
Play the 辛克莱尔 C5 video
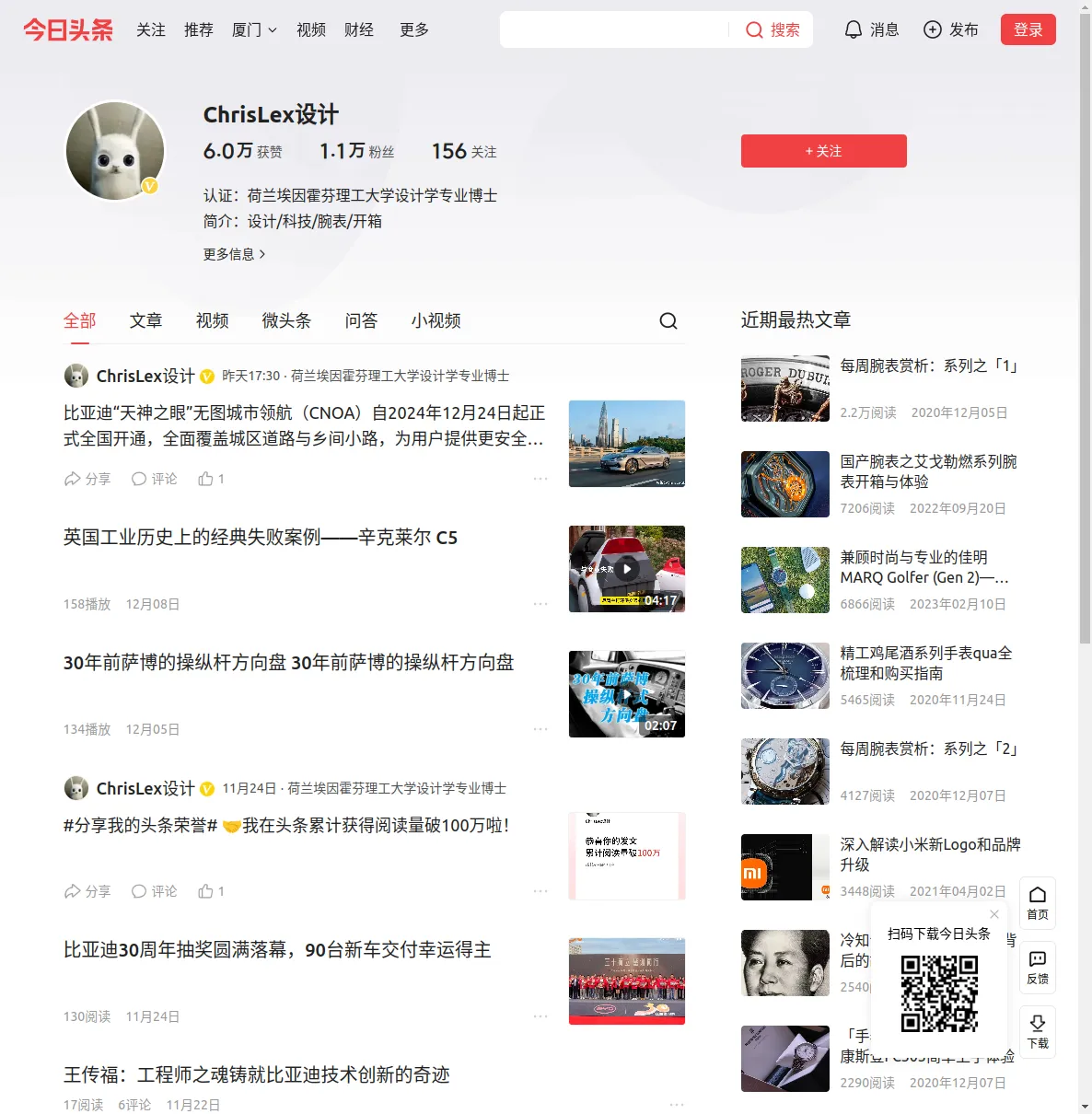pos(626,569)
